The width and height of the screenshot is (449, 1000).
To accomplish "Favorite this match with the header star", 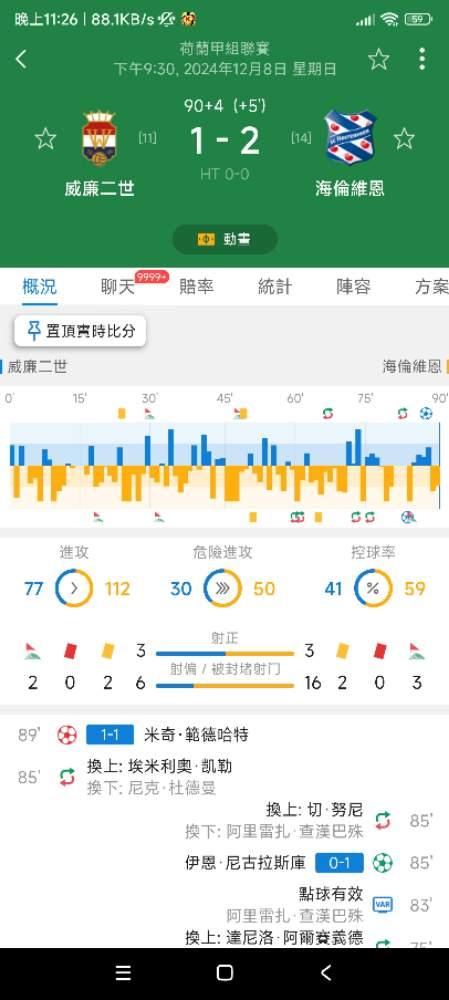I will click(x=379, y=59).
